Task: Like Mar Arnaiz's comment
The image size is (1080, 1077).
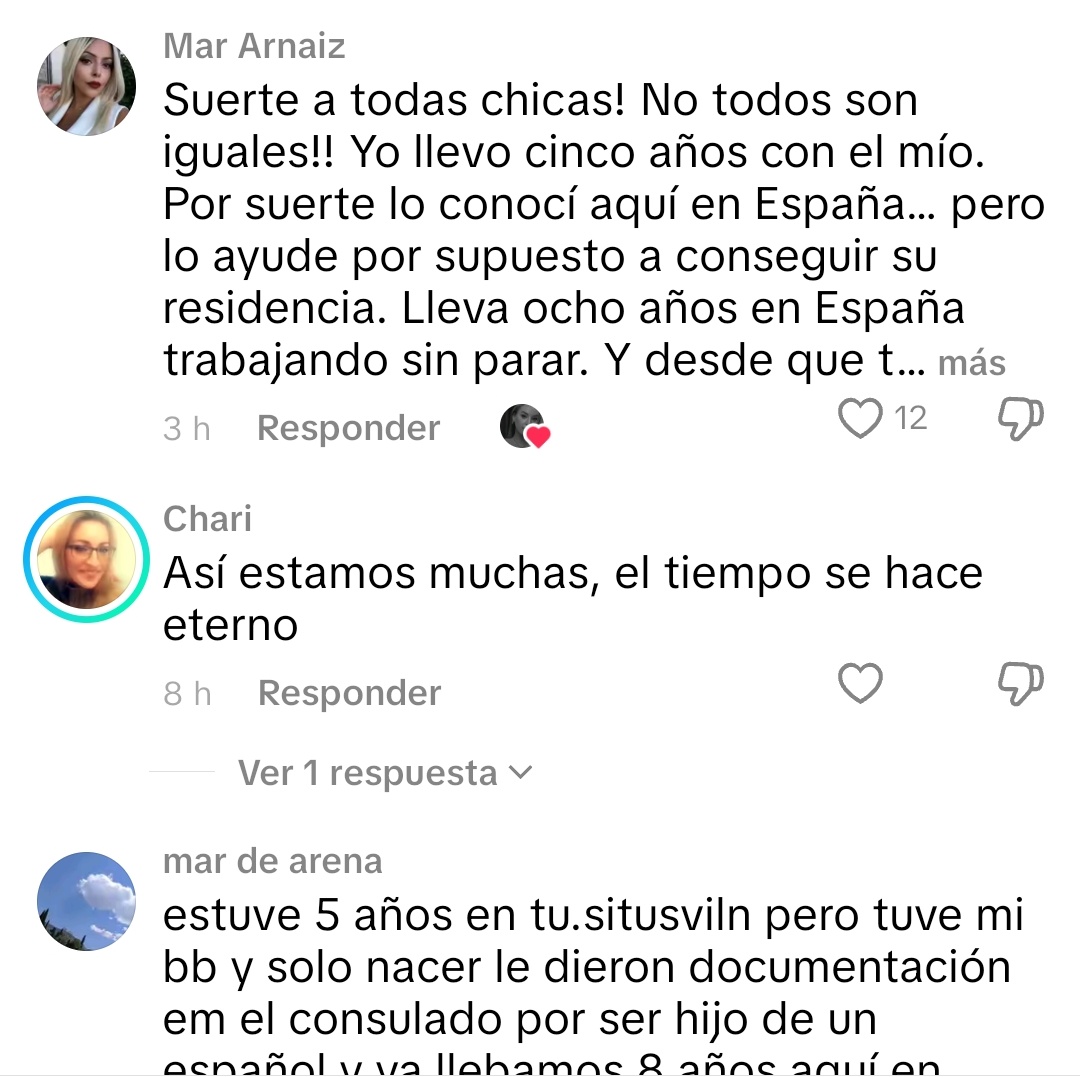Action: point(860,419)
